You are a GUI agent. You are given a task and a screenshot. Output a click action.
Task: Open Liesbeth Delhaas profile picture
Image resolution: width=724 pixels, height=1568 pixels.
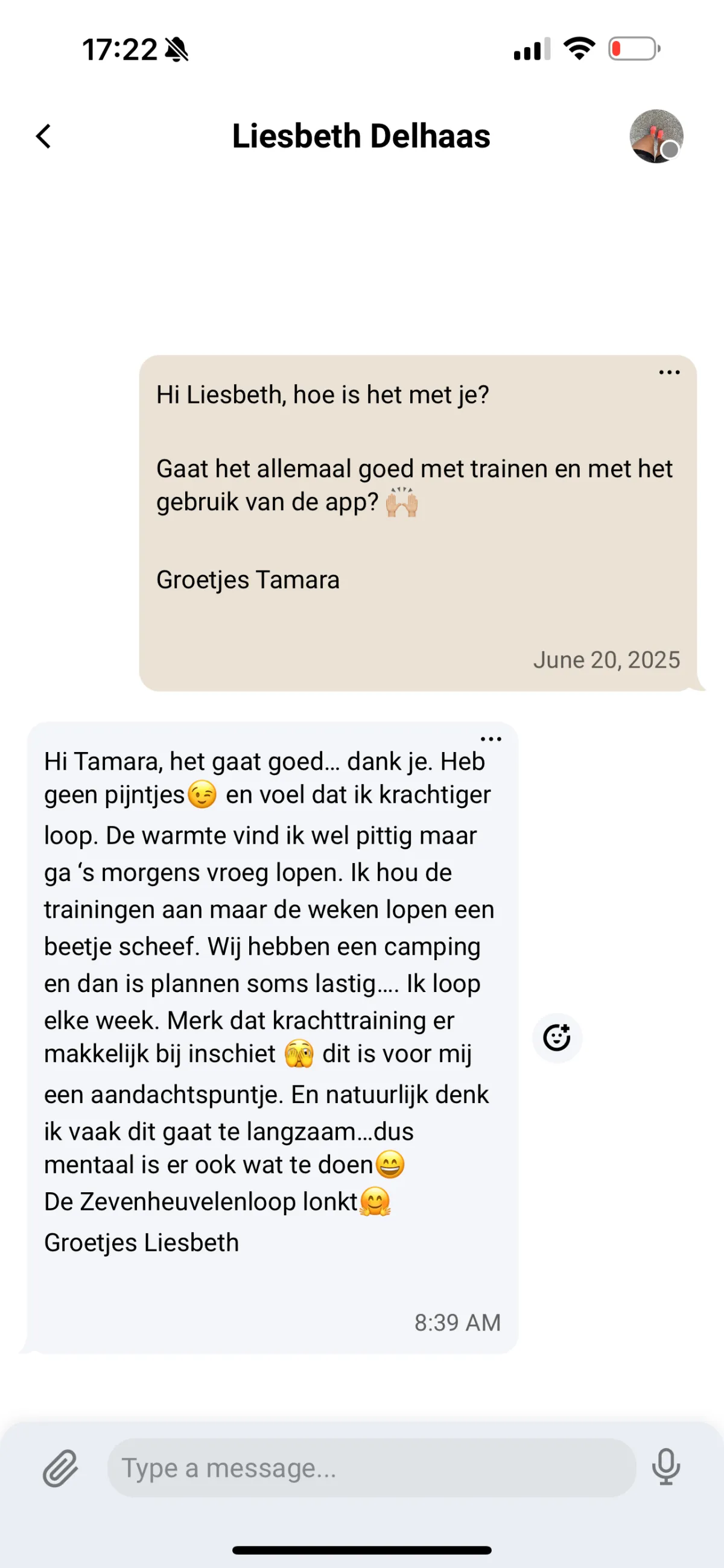[x=656, y=136]
